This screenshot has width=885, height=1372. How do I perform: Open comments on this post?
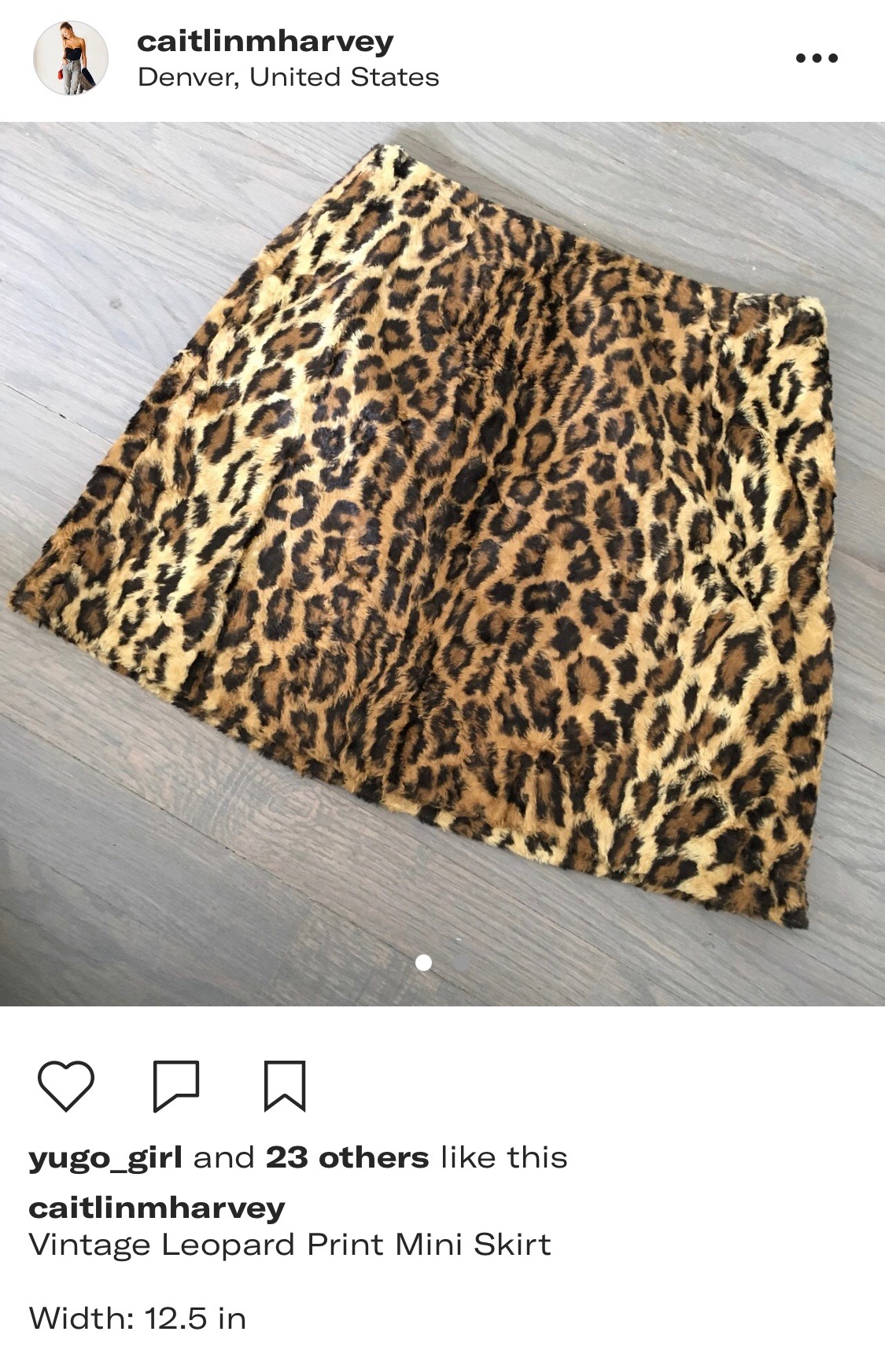(175, 1086)
